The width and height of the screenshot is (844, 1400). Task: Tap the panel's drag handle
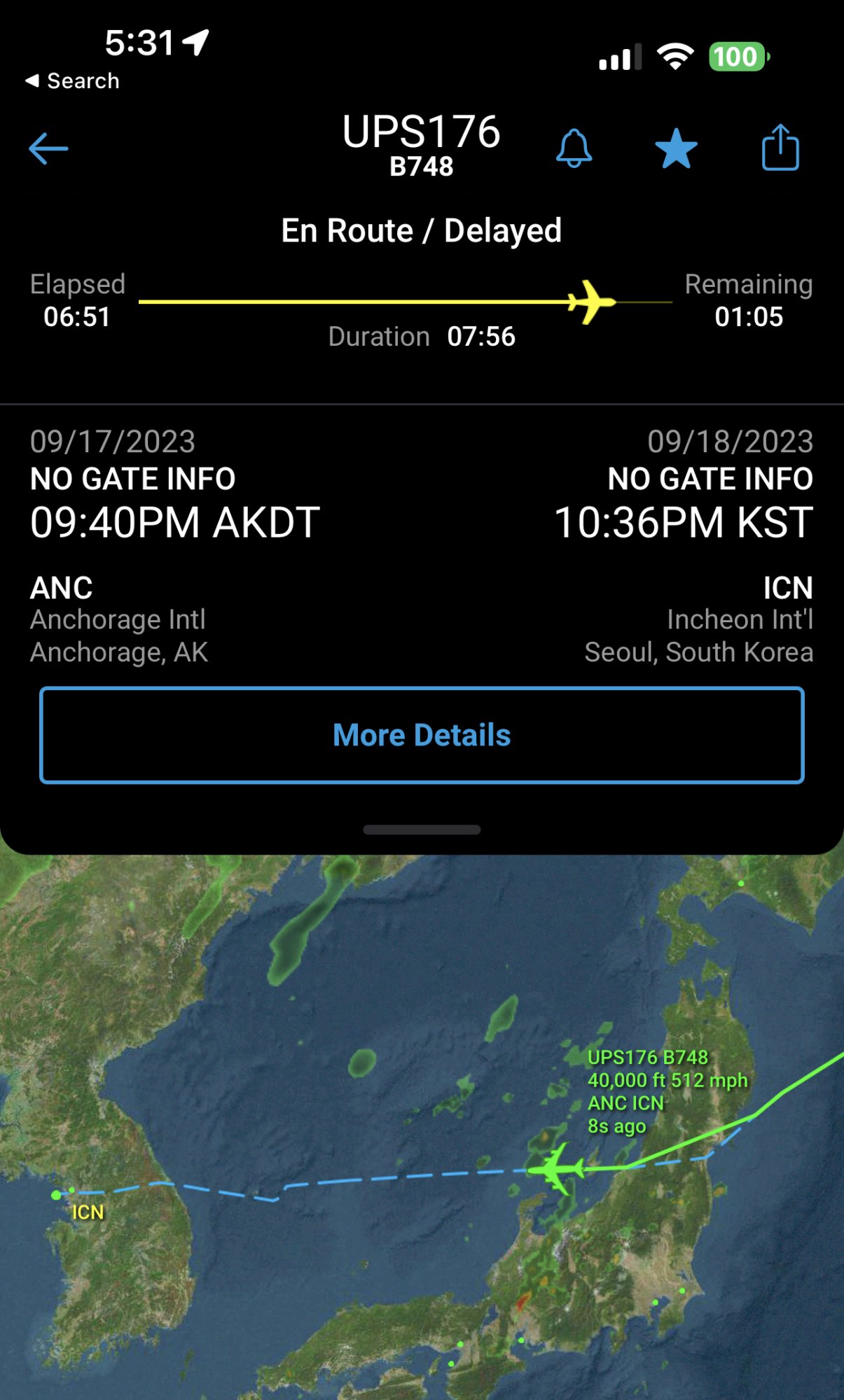(x=422, y=829)
